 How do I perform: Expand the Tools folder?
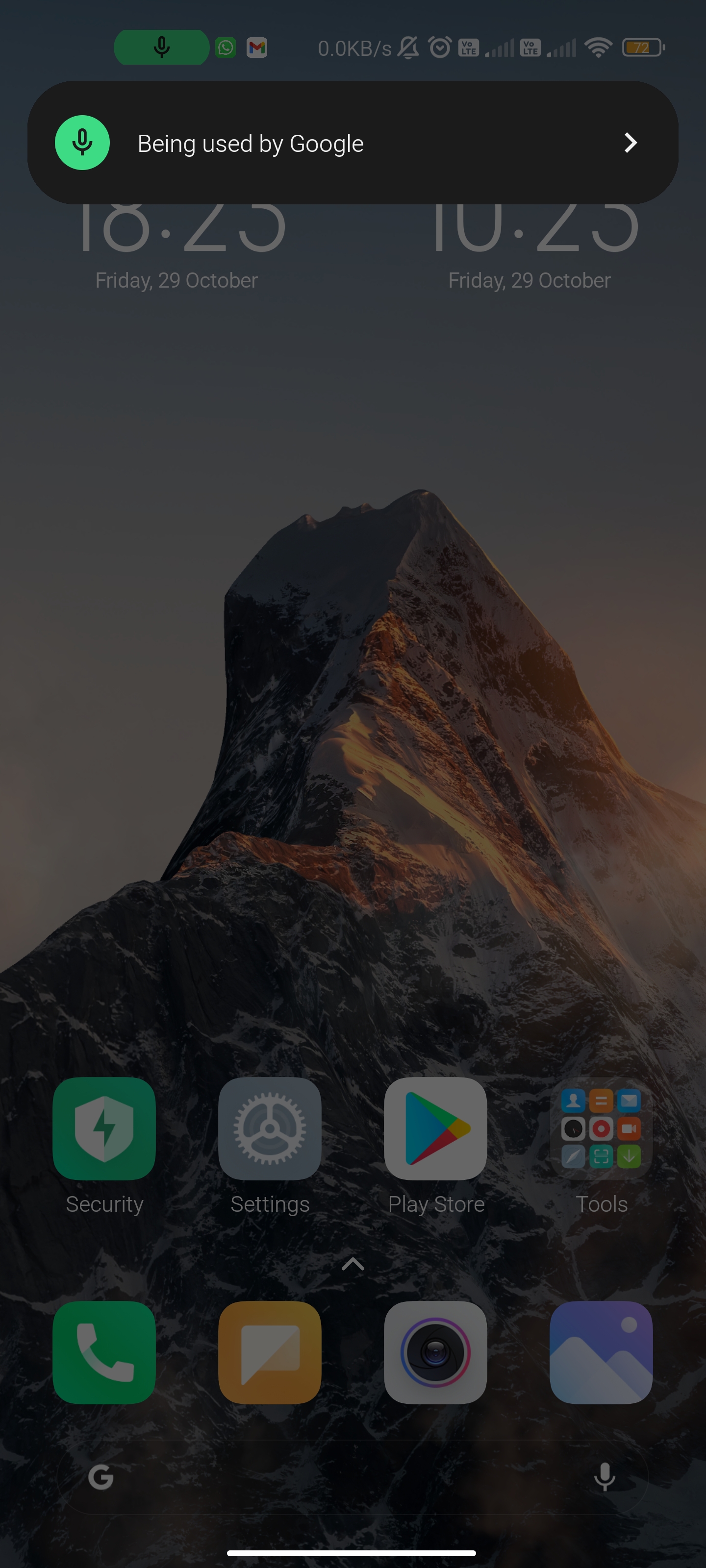pyautogui.click(x=601, y=1128)
